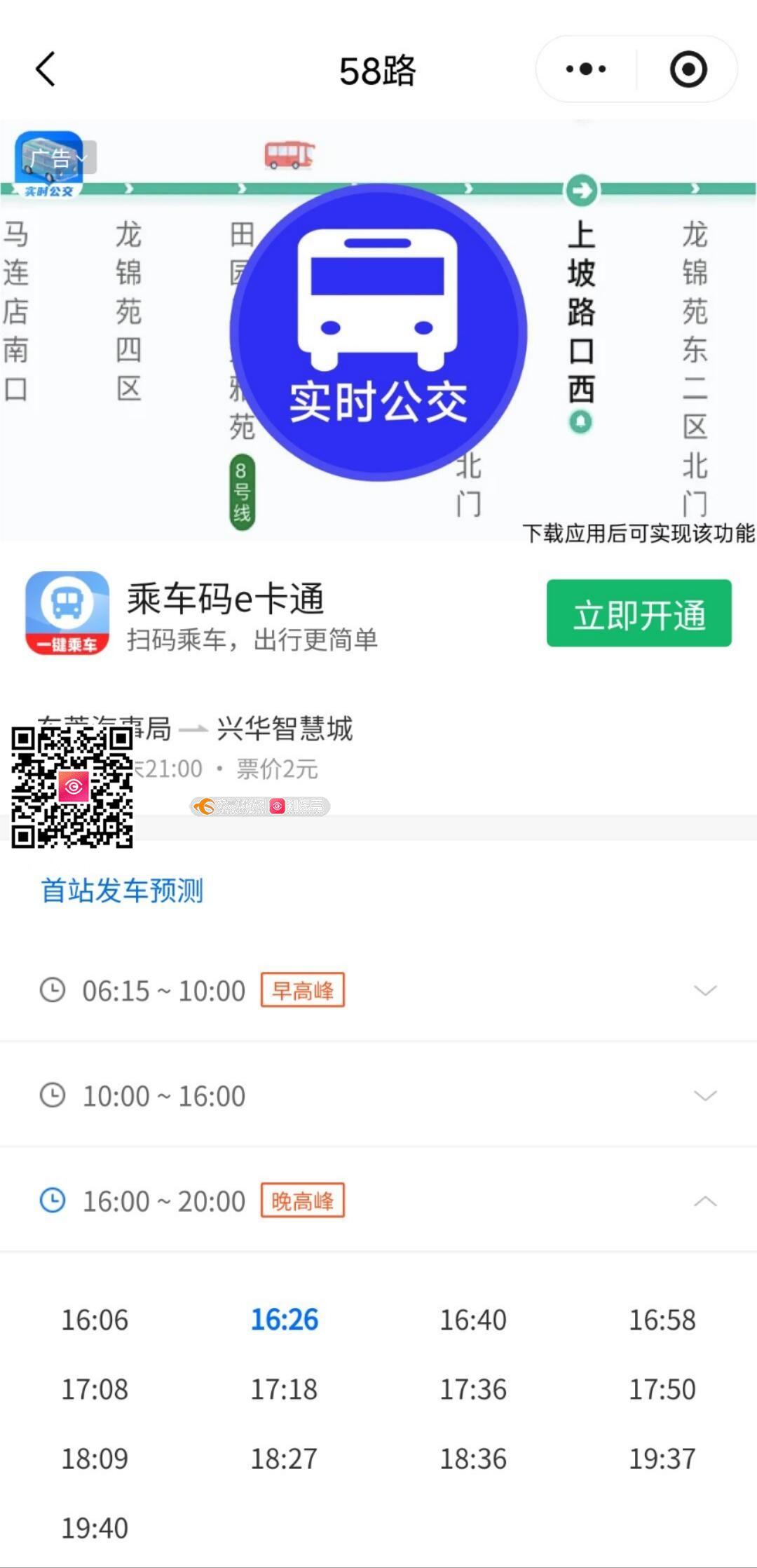Select the 上坡路口西 stop on the route
This screenshot has height=1568, width=757.
point(581,312)
